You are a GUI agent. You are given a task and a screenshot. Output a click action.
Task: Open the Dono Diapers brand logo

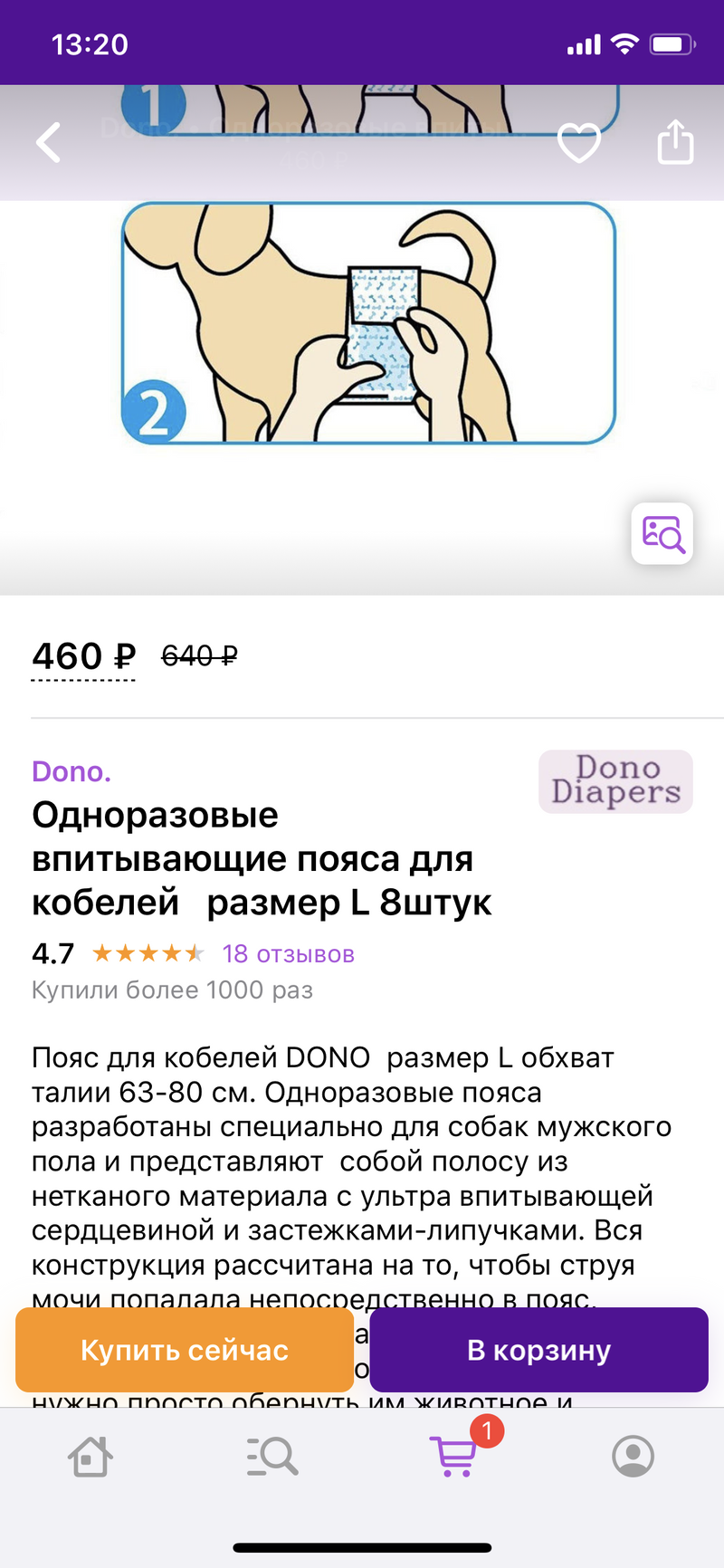click(615, 780)
